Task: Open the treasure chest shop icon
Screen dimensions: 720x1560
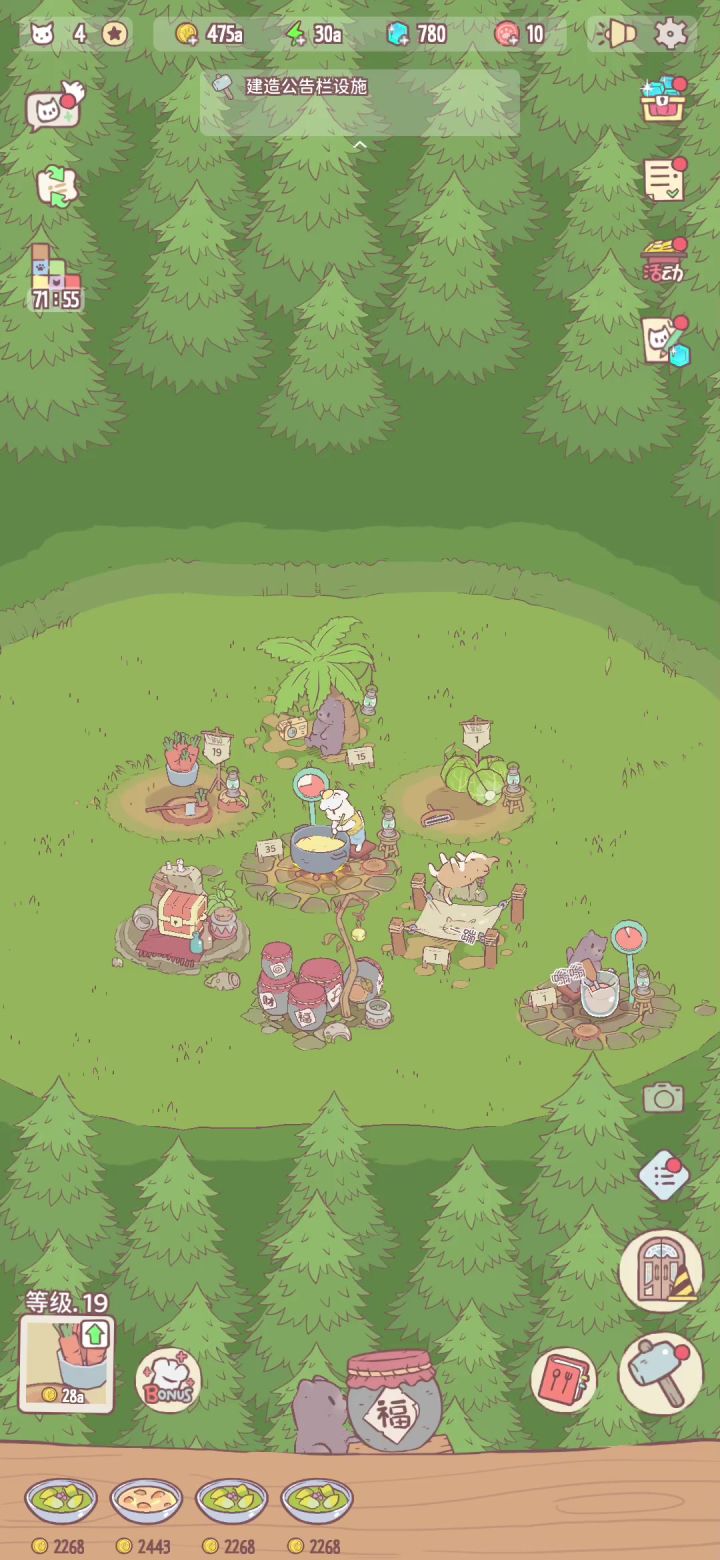Action: coord(663,99)
